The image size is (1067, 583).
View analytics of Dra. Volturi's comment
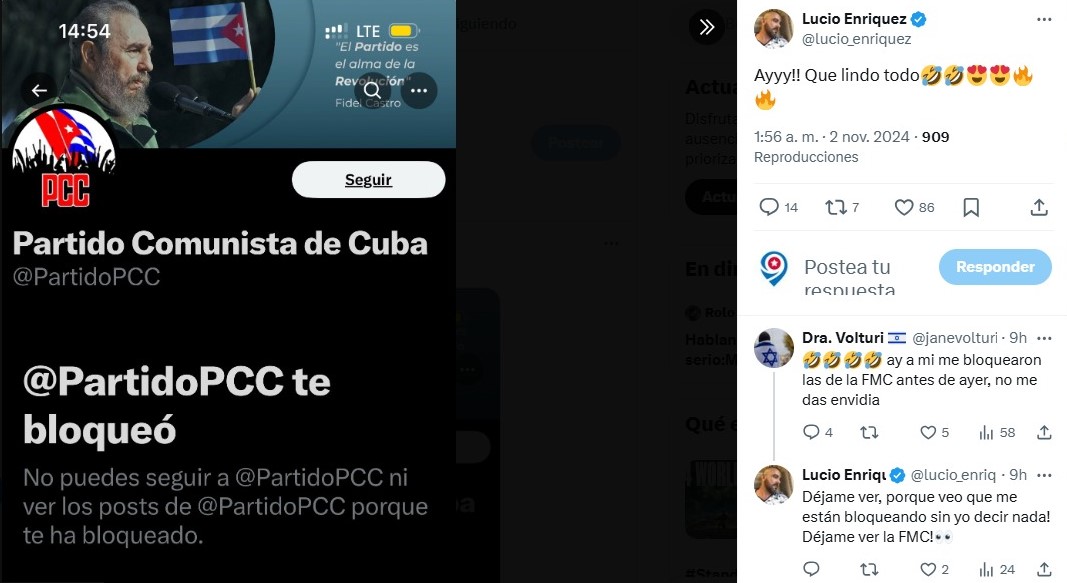tap(986, 432)
